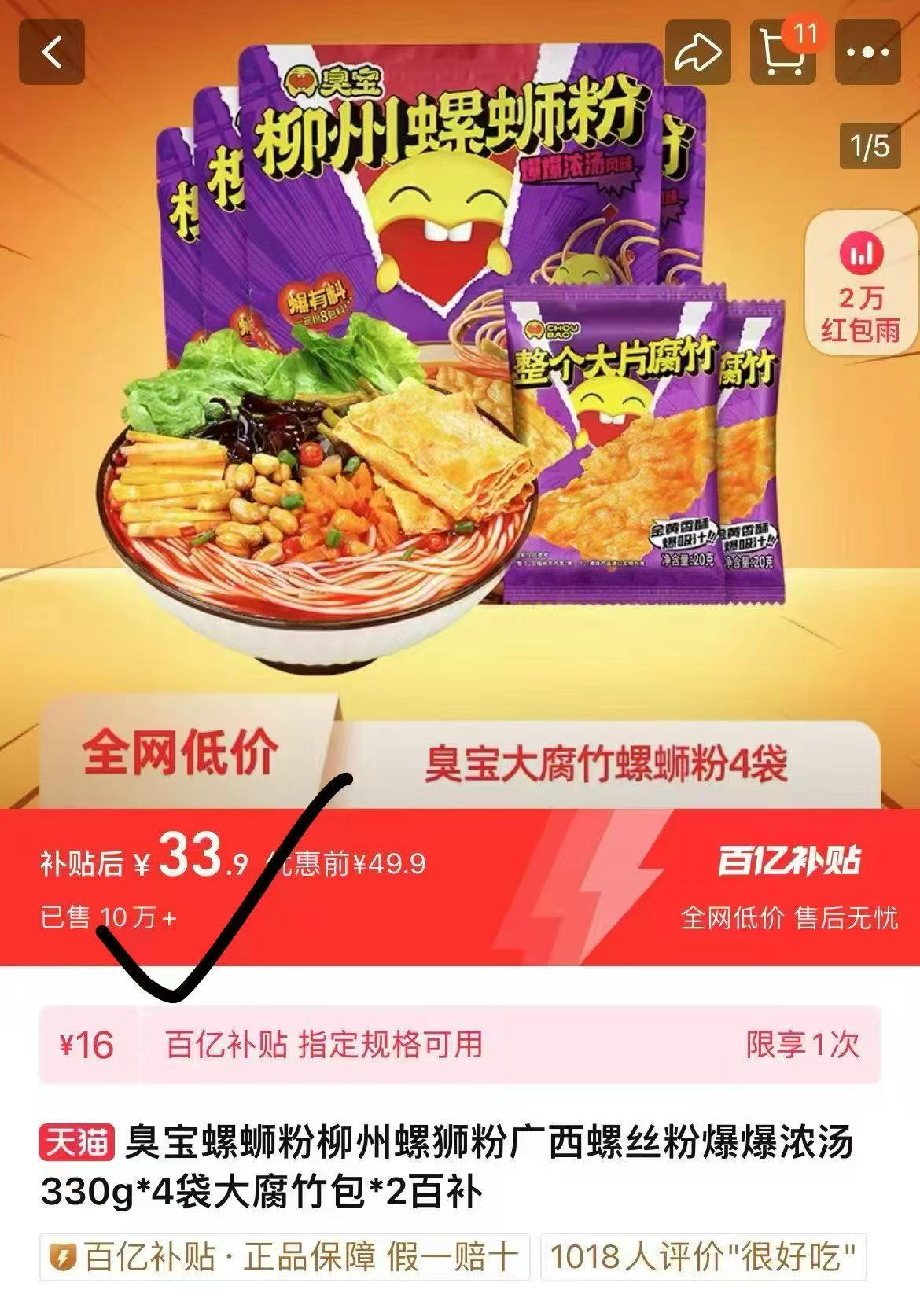The height and width of the screenshot is (1316, 920).
Task: Go back using the top-left arrow
Action: click(51, 52)
